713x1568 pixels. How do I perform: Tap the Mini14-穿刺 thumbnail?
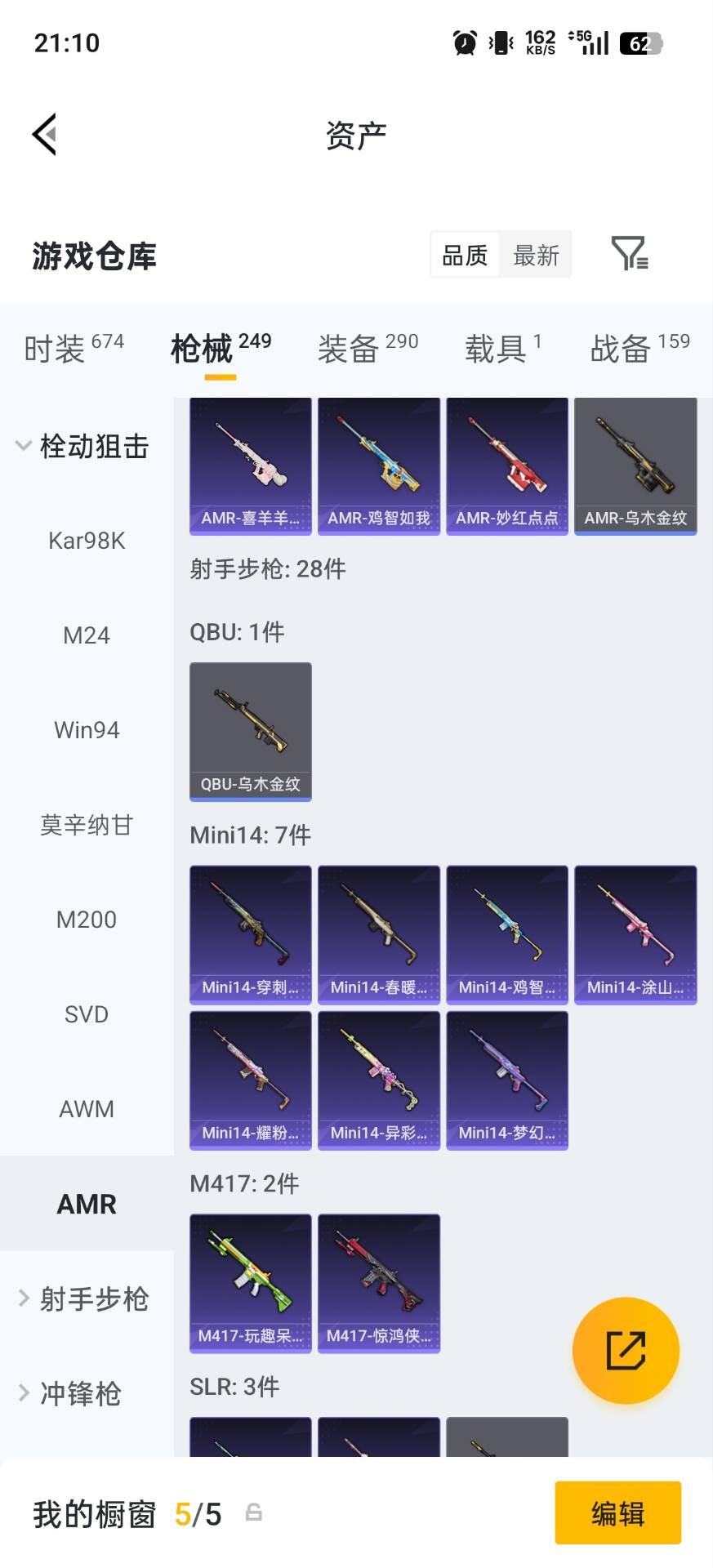250,933
